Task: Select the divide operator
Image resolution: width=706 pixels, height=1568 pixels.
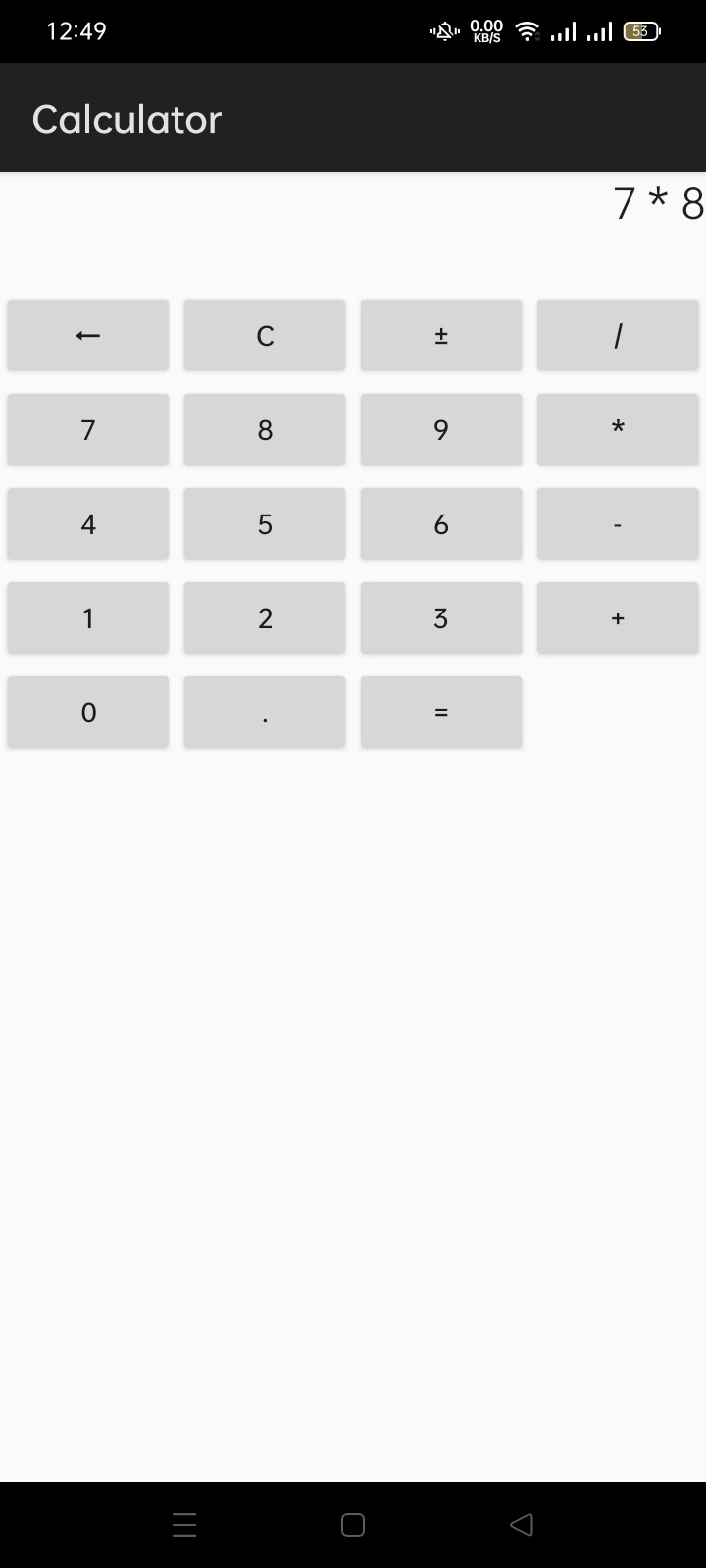Action: point(618,335)
